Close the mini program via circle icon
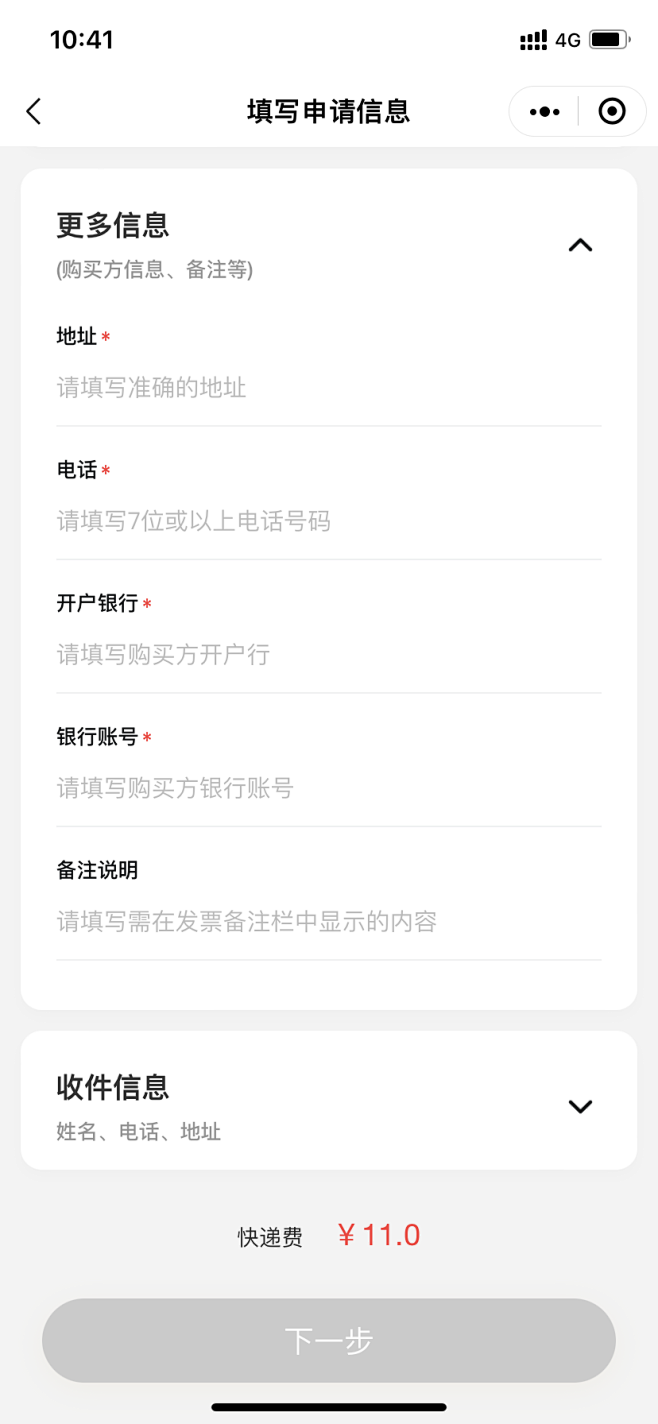Viewport: 658px width, 1424px height. click(x=612, y=111)
